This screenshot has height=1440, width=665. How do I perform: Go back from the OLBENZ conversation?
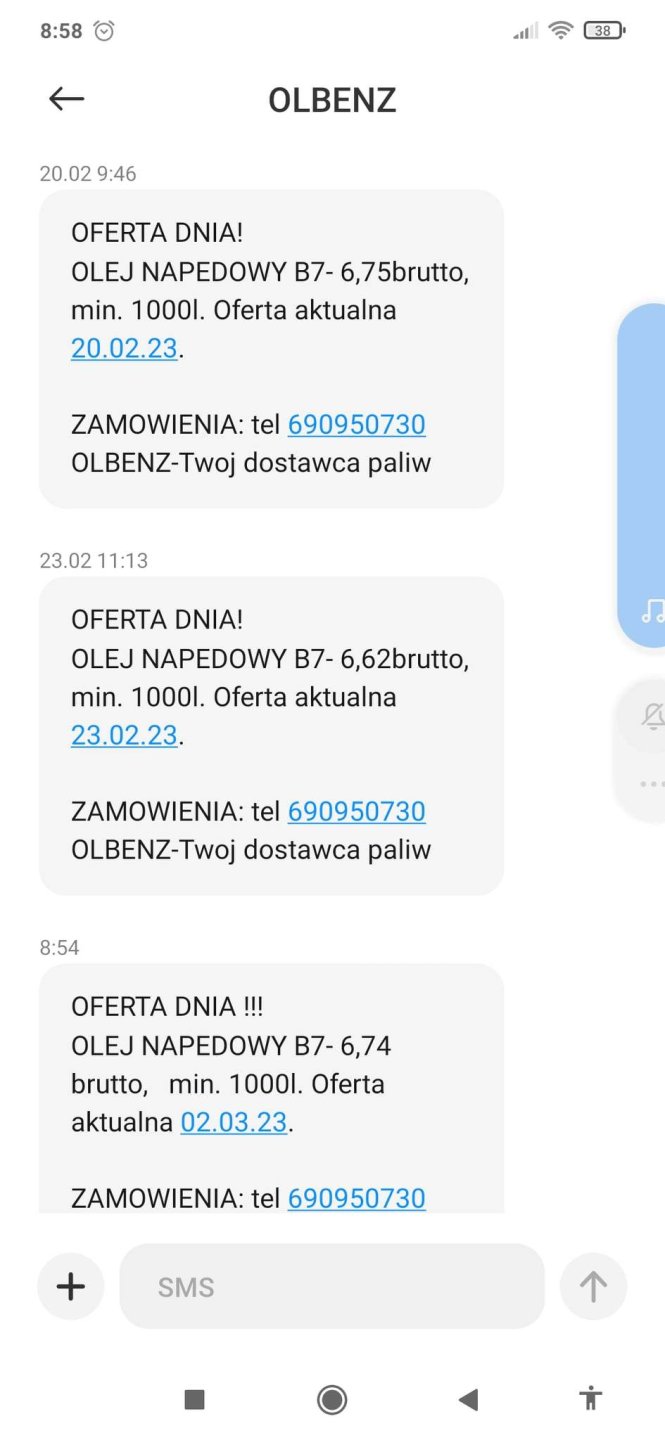[67, 99]
